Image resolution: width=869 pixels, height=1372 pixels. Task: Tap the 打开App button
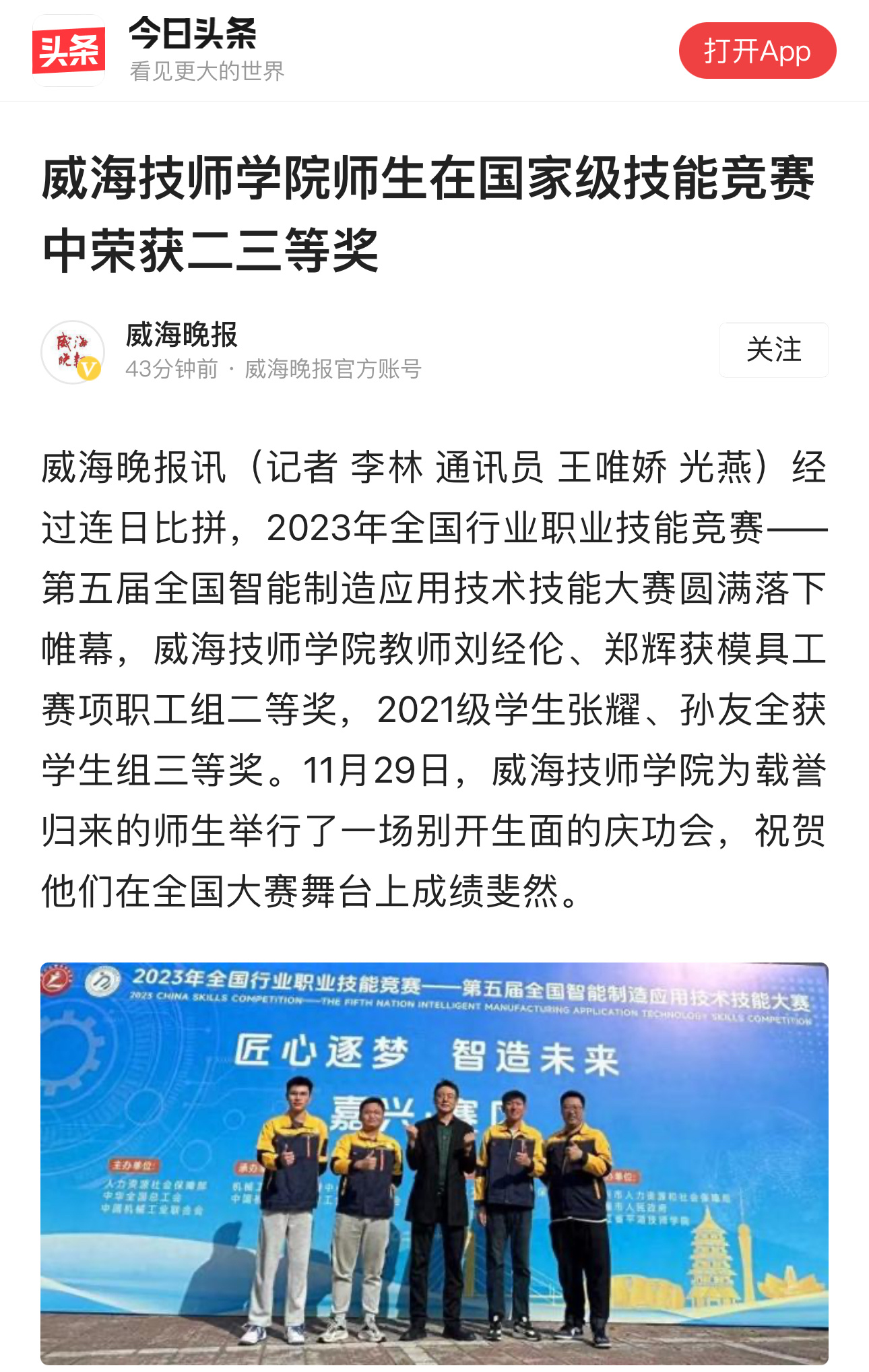(x=757, y=51)
